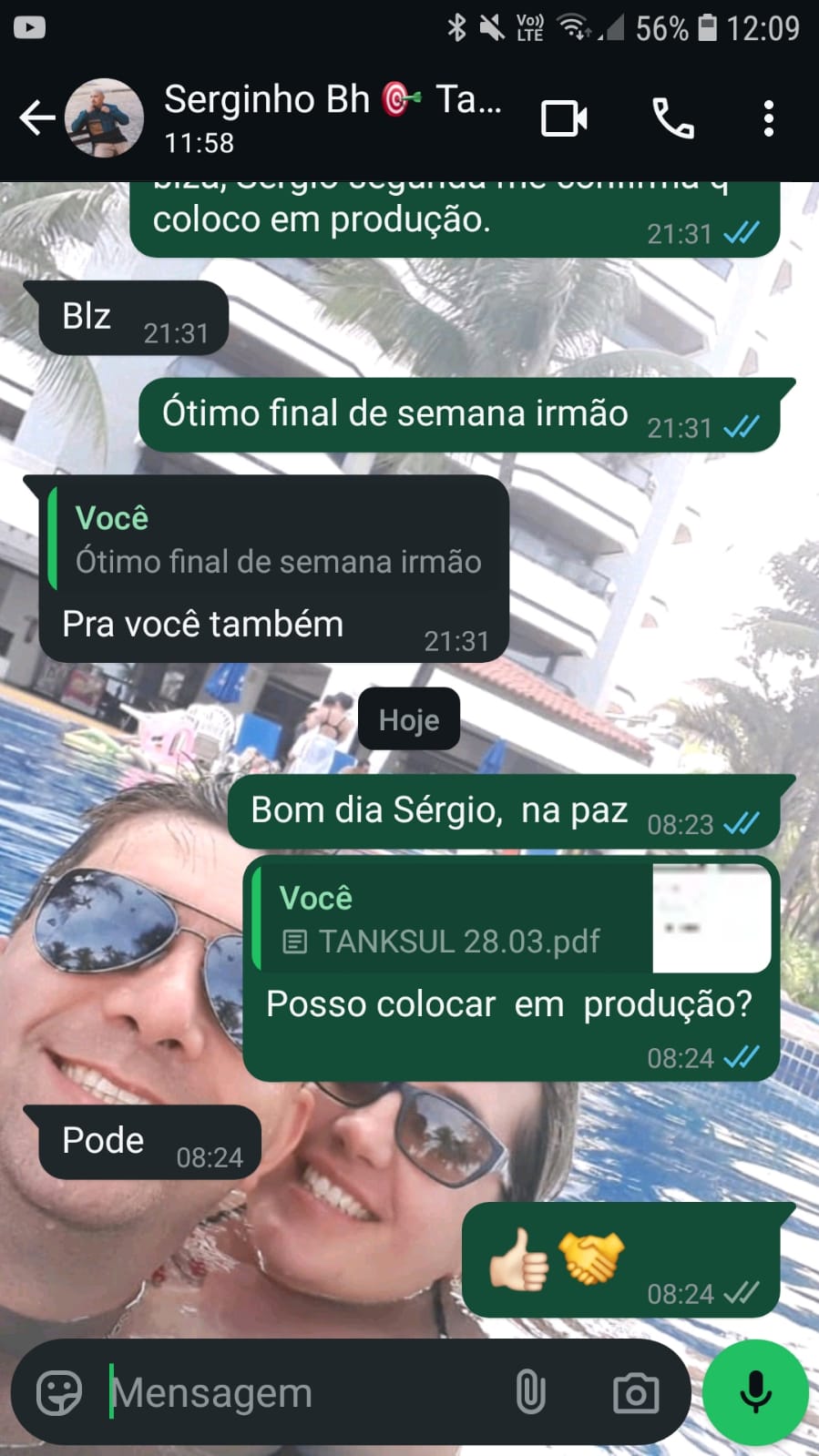Open Serginho Bh contact profile photo
The width and height of the screenshot is (819, 1456).
pos(105,118)
